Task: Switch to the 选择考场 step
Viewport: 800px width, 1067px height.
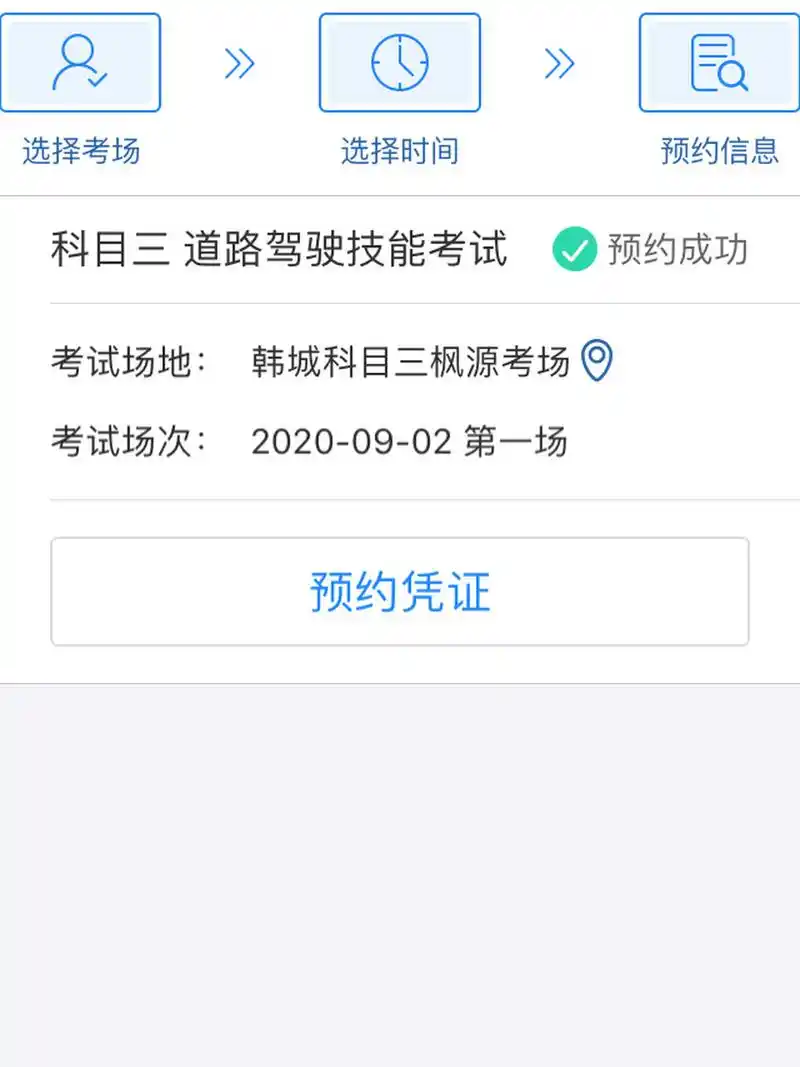Action: click(80, 152)
